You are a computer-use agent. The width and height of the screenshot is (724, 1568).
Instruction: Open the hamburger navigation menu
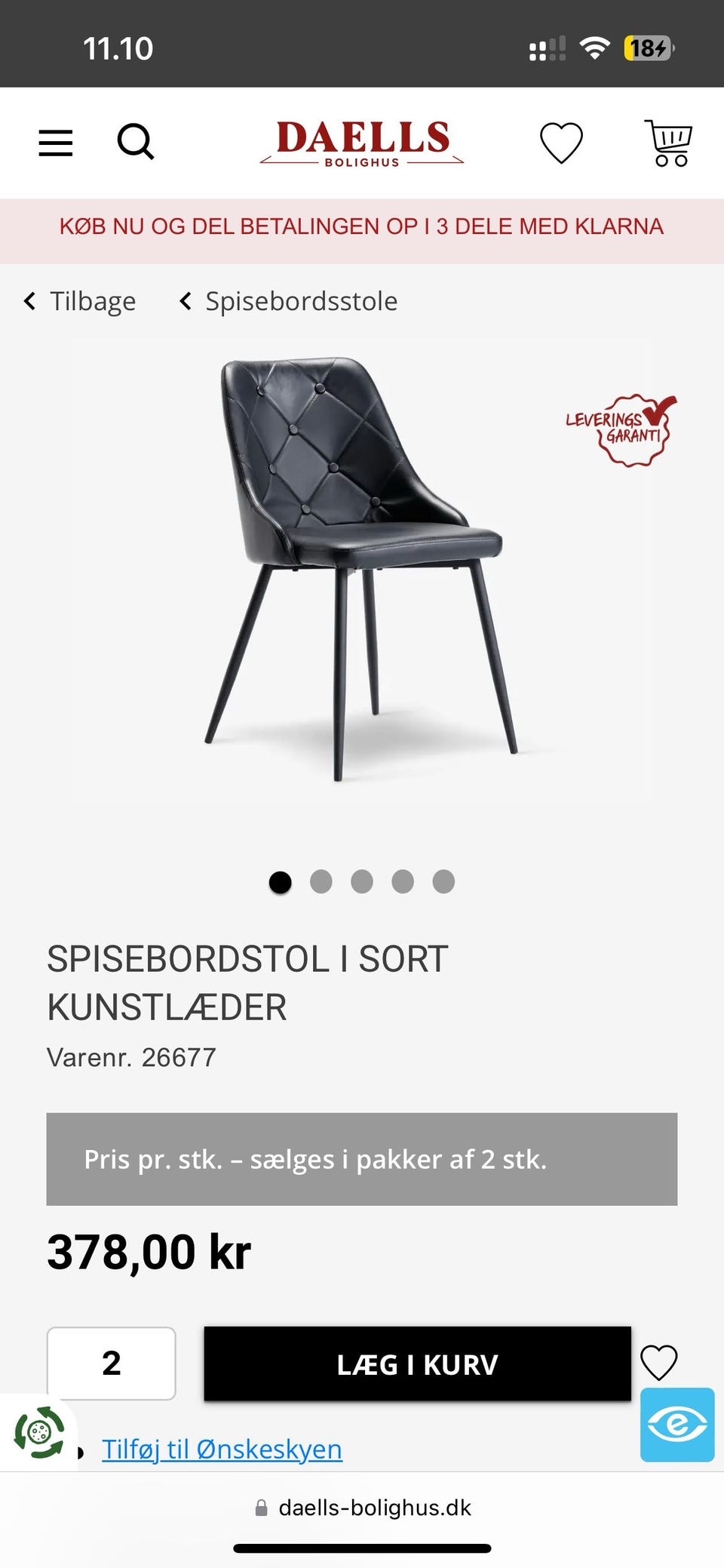point(54,142)
